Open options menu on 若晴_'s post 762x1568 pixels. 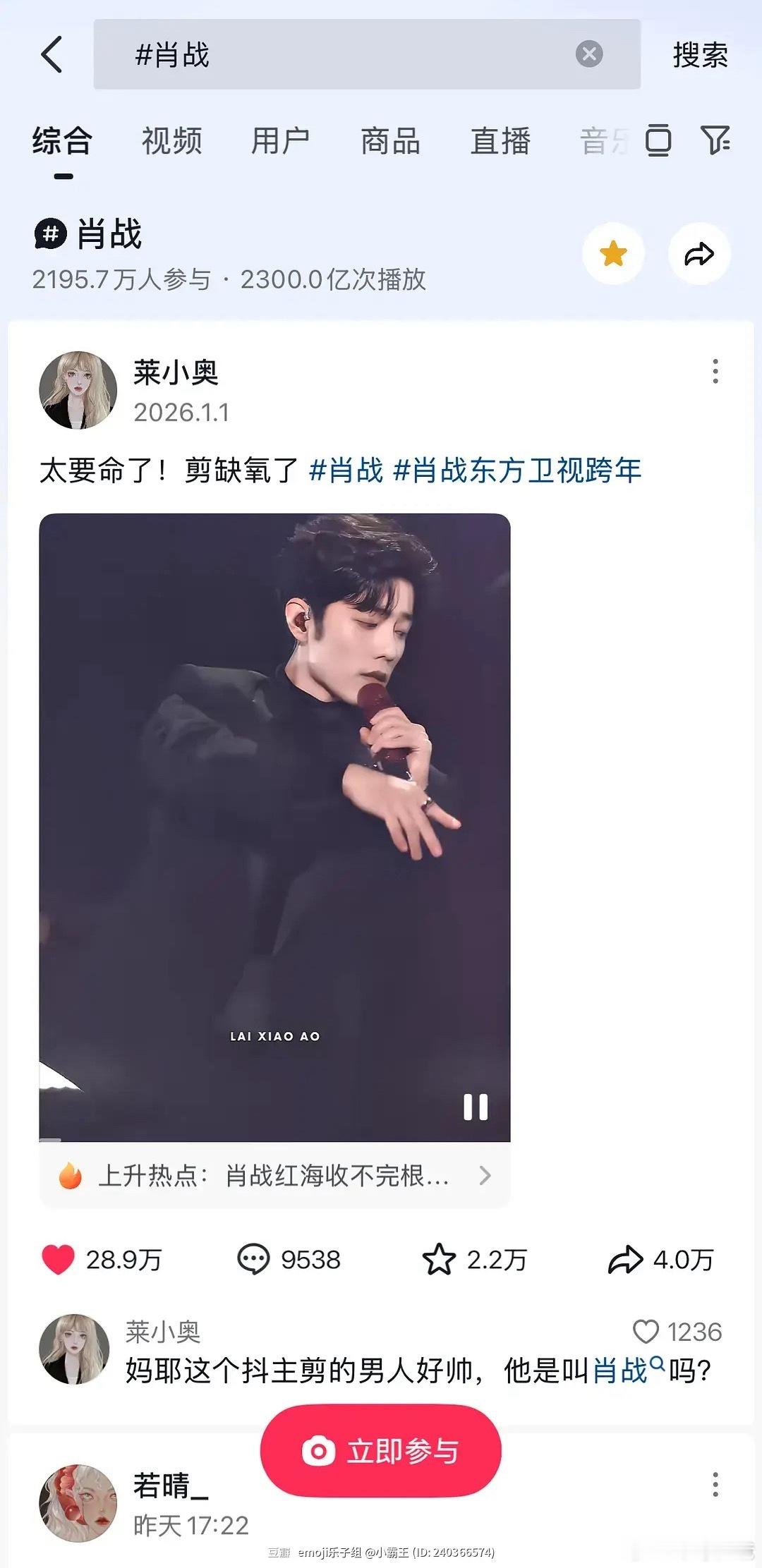(x=715, y=1483)
